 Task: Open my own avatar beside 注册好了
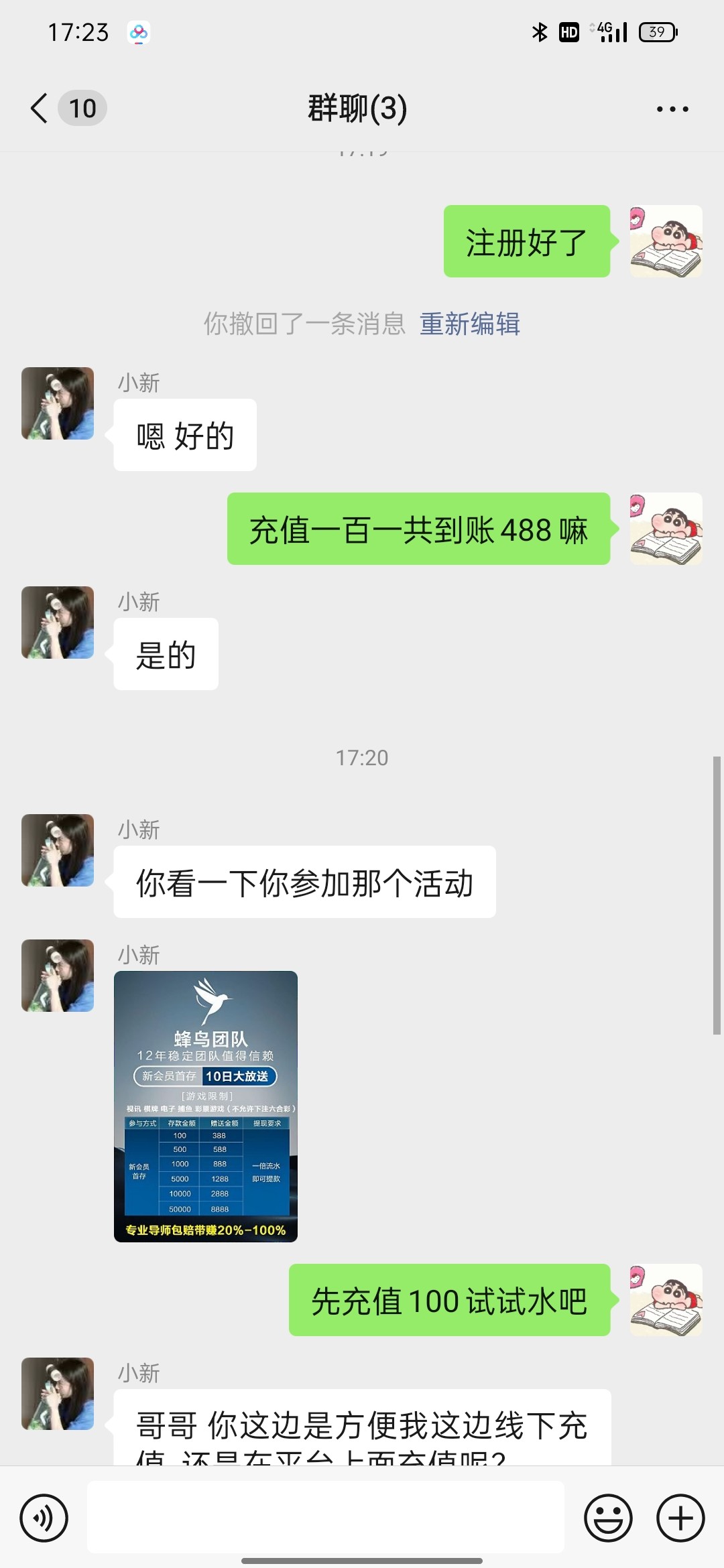coord(666,241)
